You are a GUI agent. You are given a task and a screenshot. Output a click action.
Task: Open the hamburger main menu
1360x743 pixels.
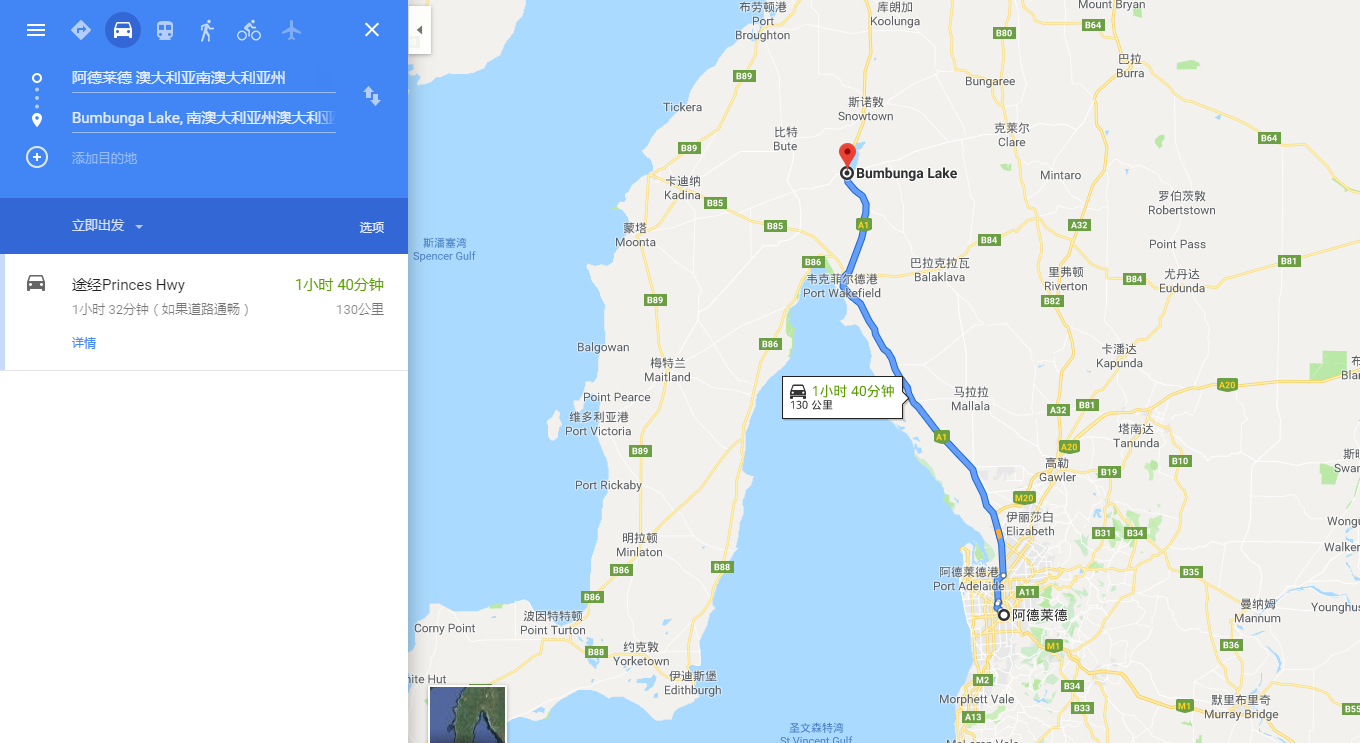tap(36, 30)
